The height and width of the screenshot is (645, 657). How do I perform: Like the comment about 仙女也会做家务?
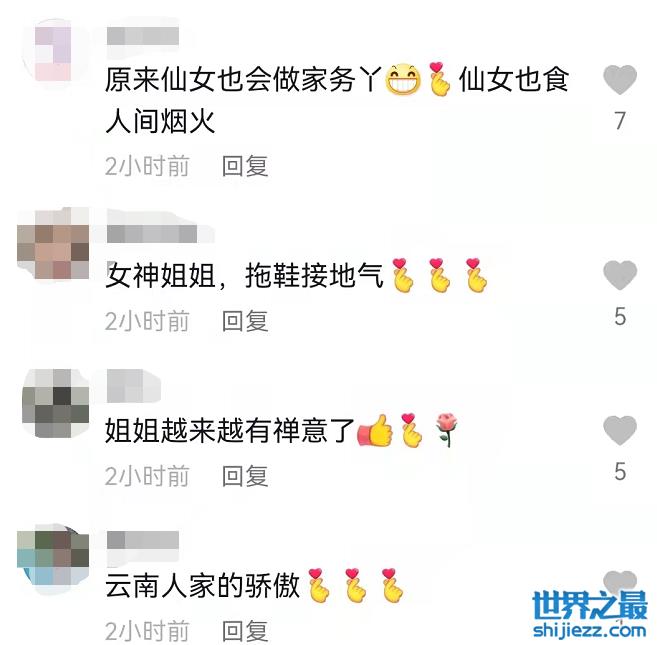click(620, 80)
